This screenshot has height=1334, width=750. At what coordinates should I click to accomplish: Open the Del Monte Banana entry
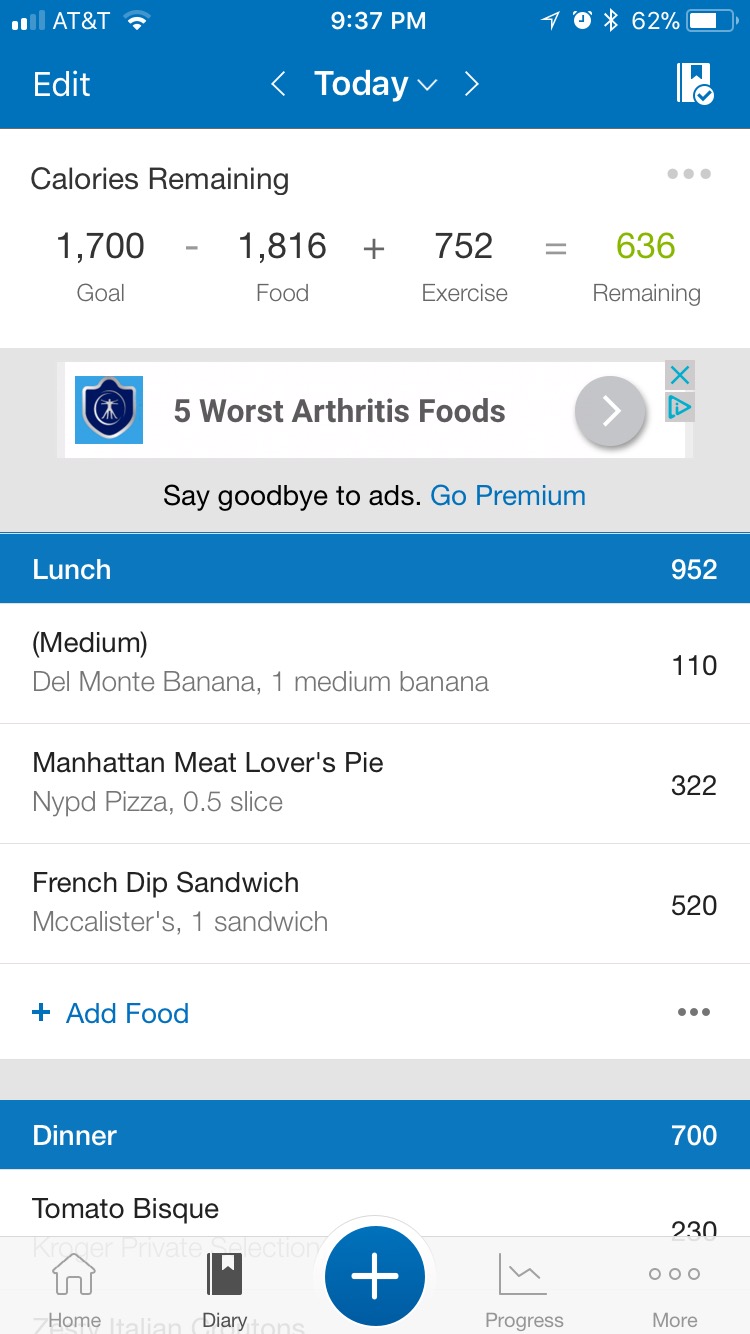coord(375,663)
